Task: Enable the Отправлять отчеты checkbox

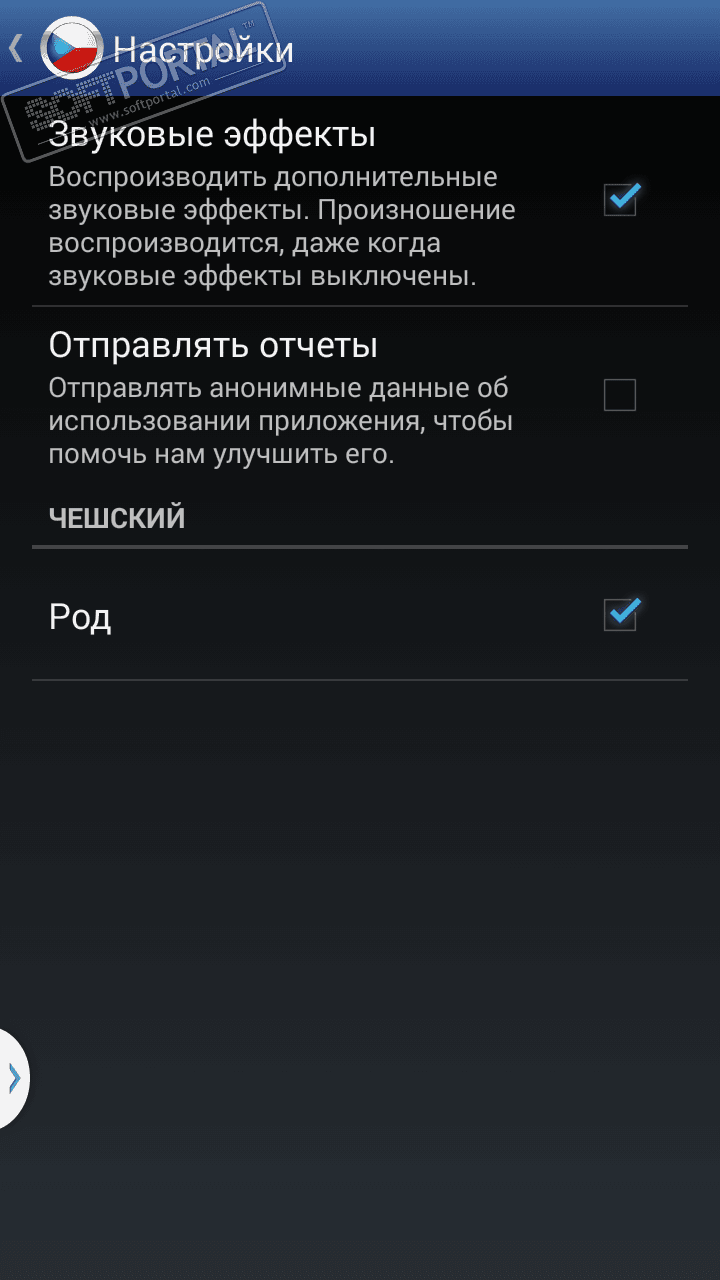Action: point(620,396)
